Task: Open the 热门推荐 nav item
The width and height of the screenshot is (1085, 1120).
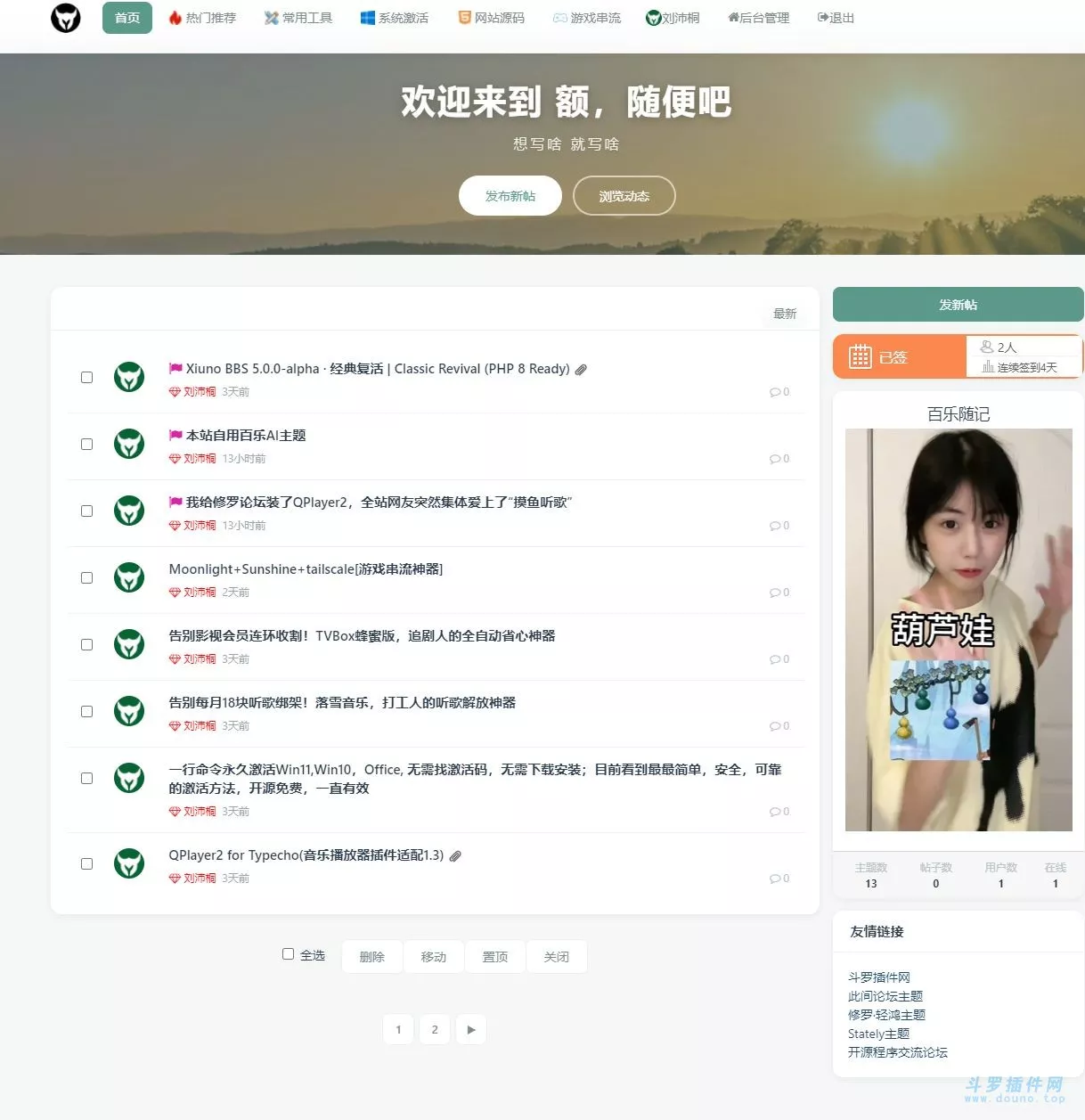Action: point(202,18)
